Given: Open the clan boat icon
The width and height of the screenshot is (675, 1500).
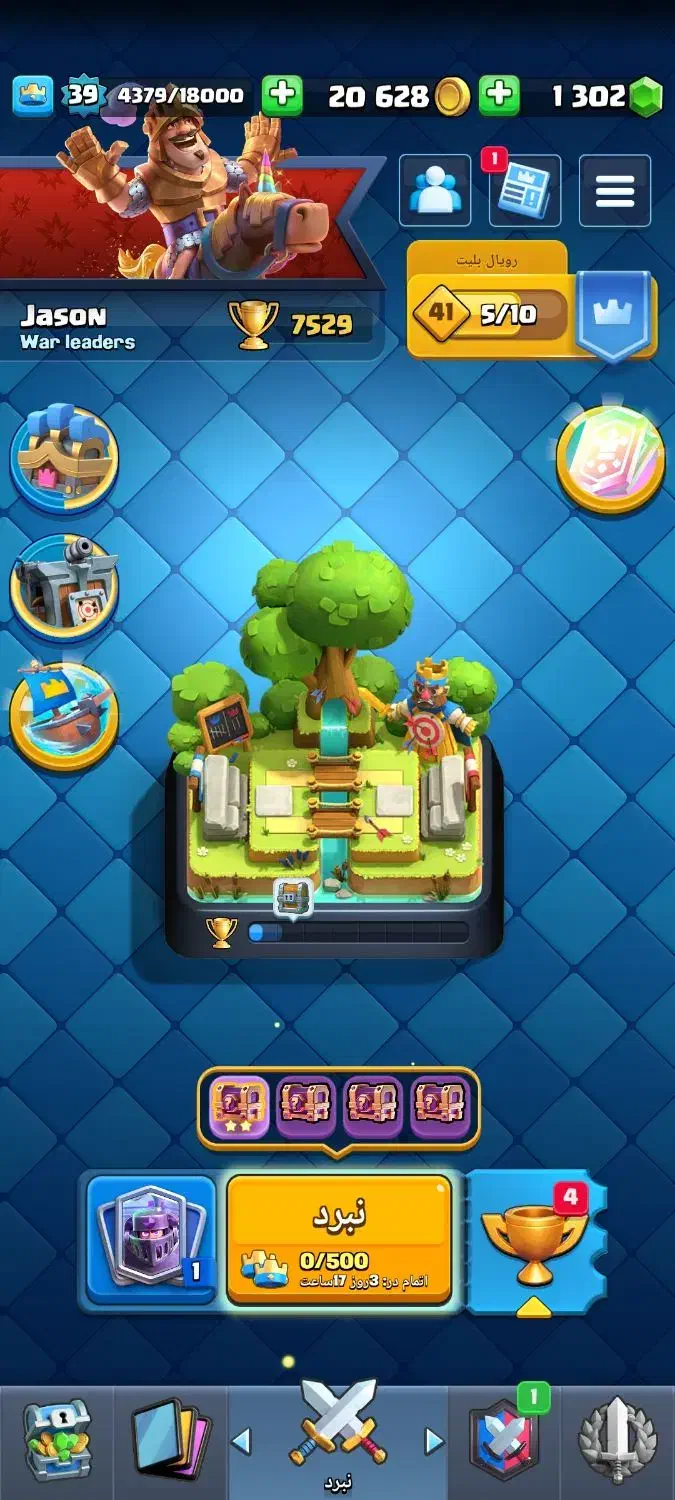Looking at the screenshot, I should tap(65, 715).
